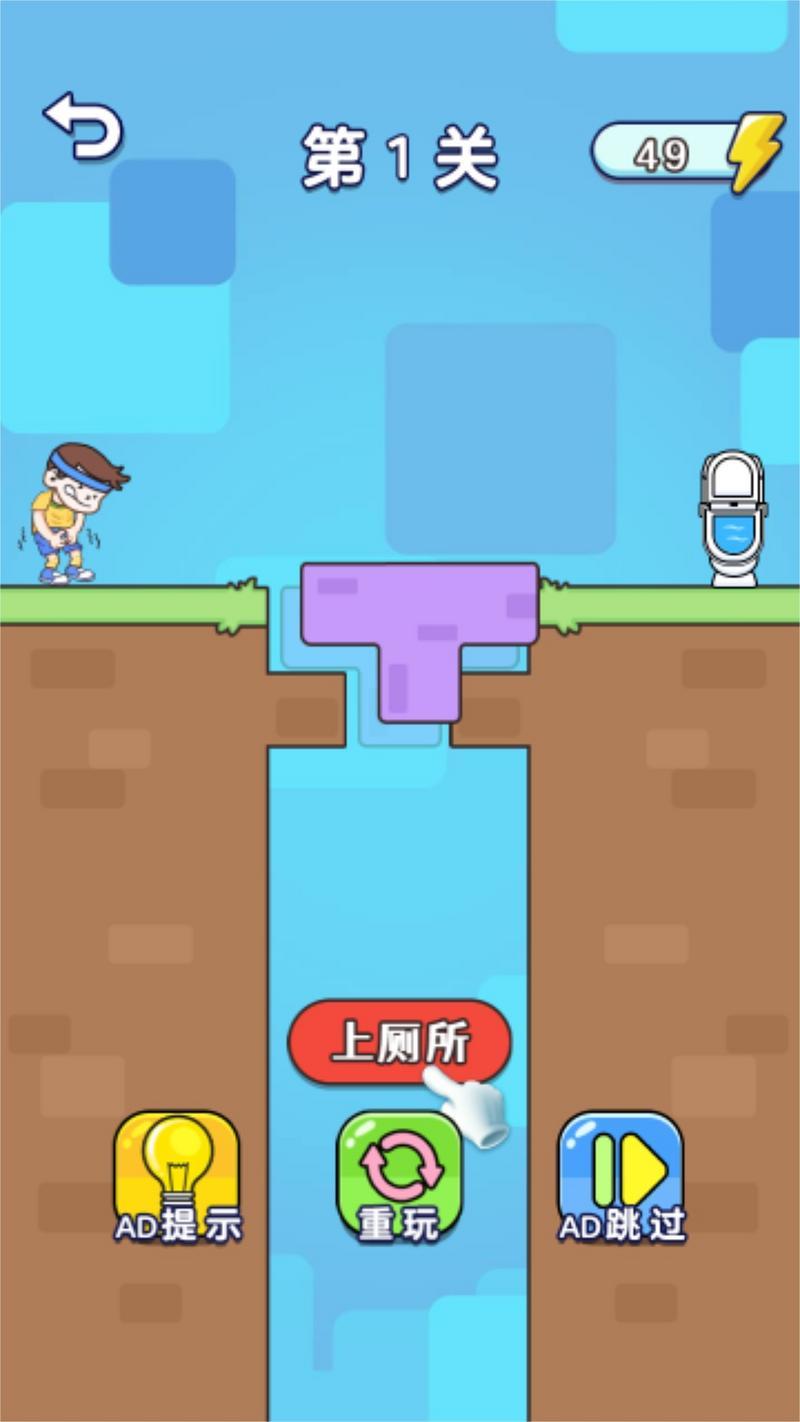Skip this level via AD跳过
Viewport: 800px width, 1422px height.
point(622,1176)
